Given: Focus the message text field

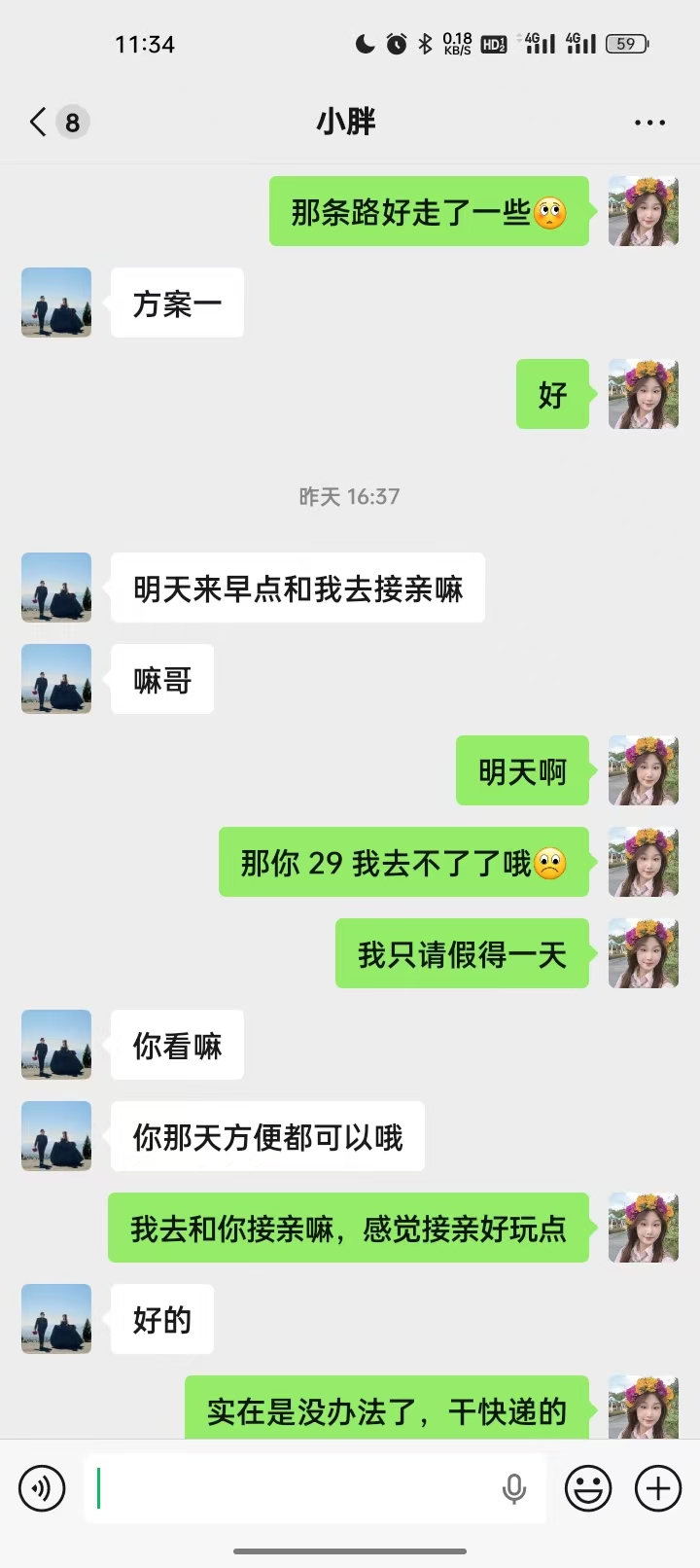Looking at the screenshot, I should pyautogui.click(x=292, y=1488).
